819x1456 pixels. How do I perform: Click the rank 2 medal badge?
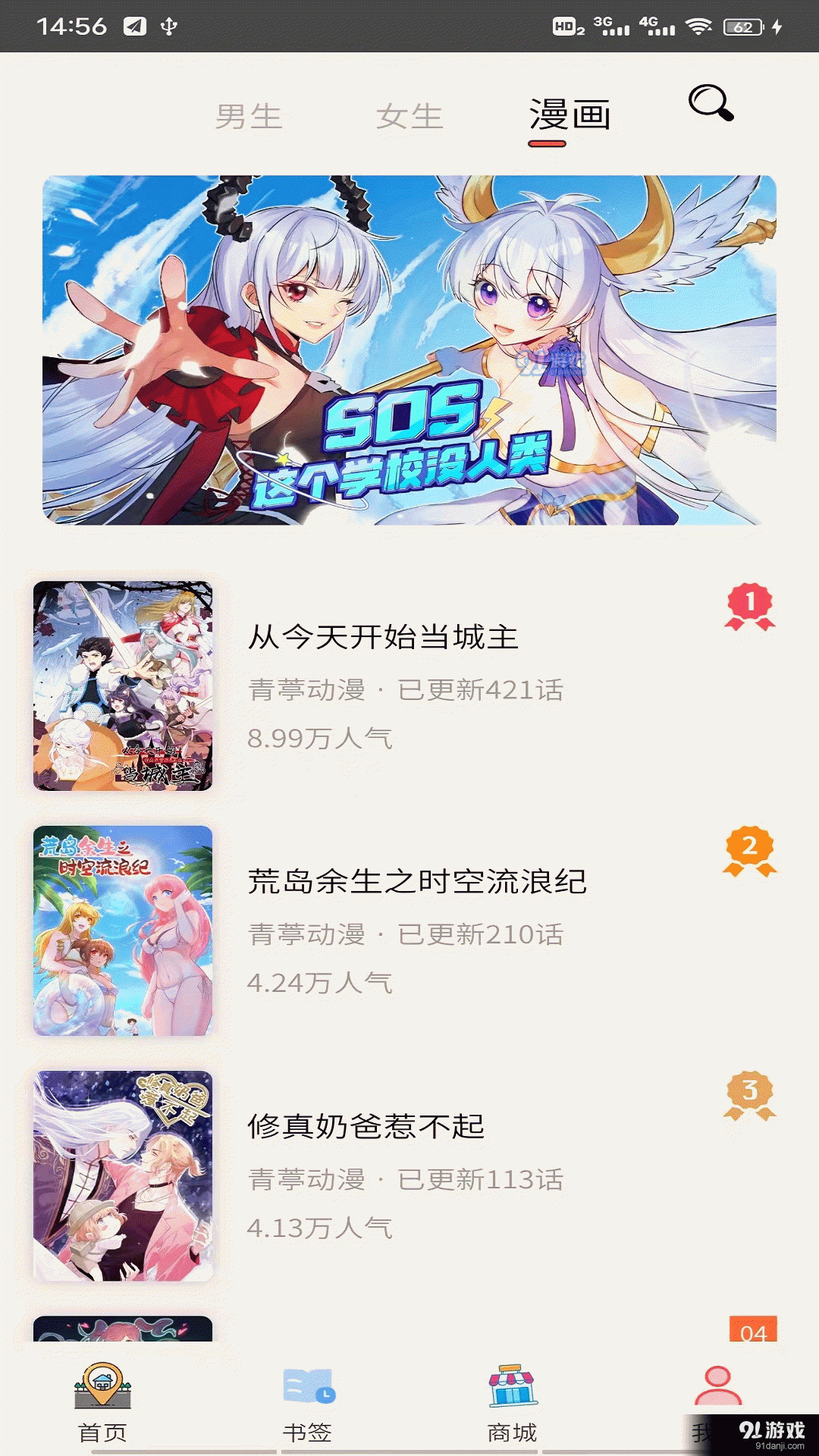click(x=748, y=851)
